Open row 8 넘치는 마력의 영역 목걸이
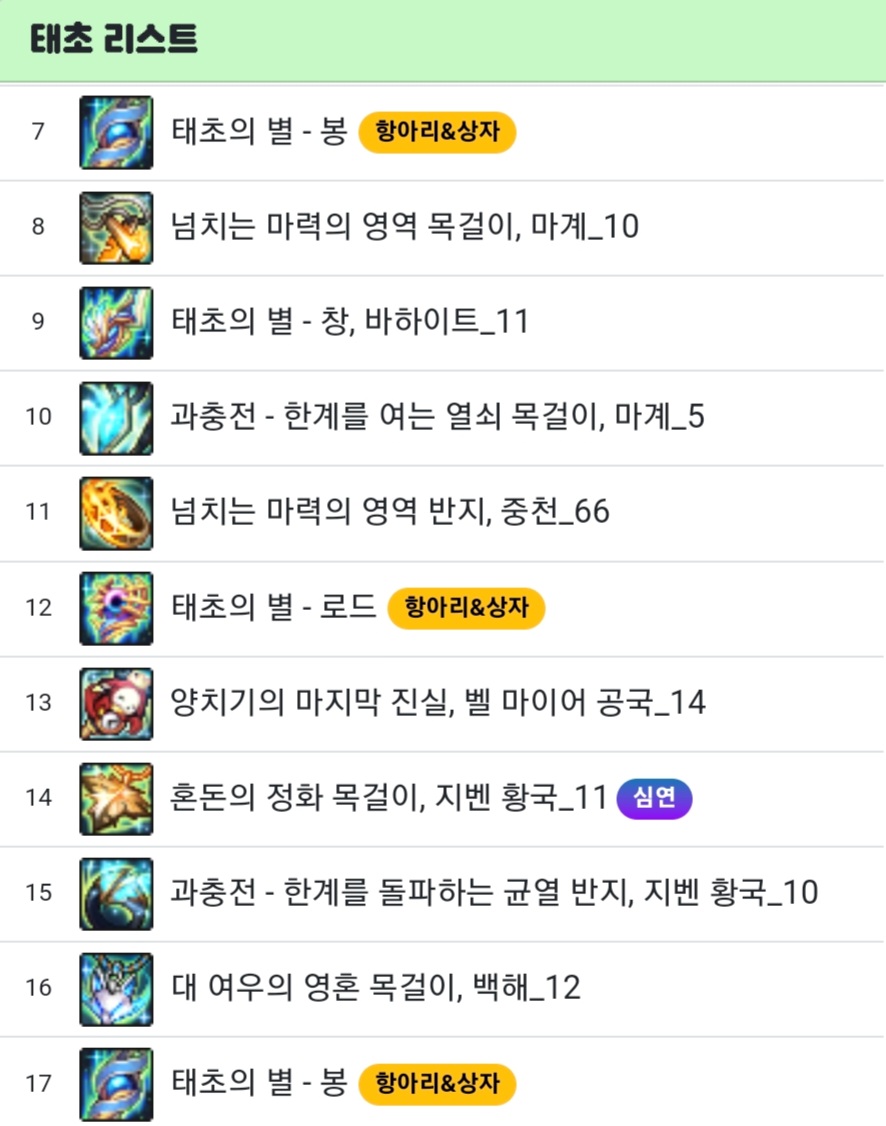Screen dimensions: 886x1126 (x=404, y=227)
